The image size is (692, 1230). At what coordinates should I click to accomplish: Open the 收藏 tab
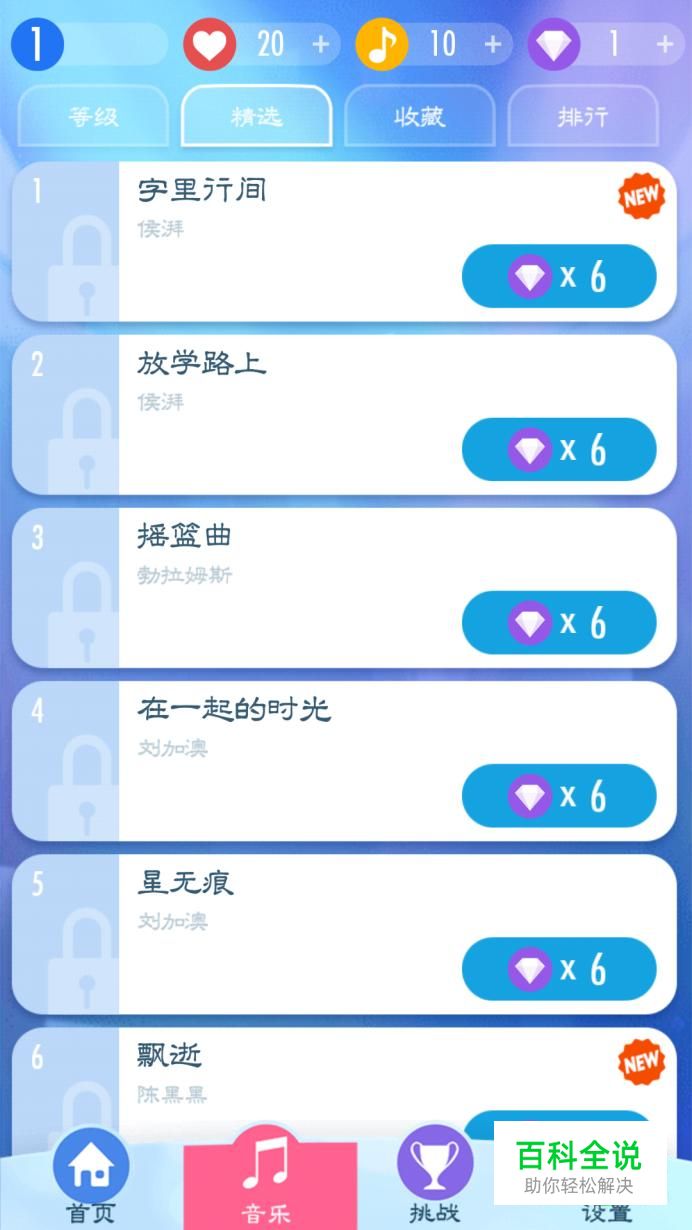coord(419,116)
